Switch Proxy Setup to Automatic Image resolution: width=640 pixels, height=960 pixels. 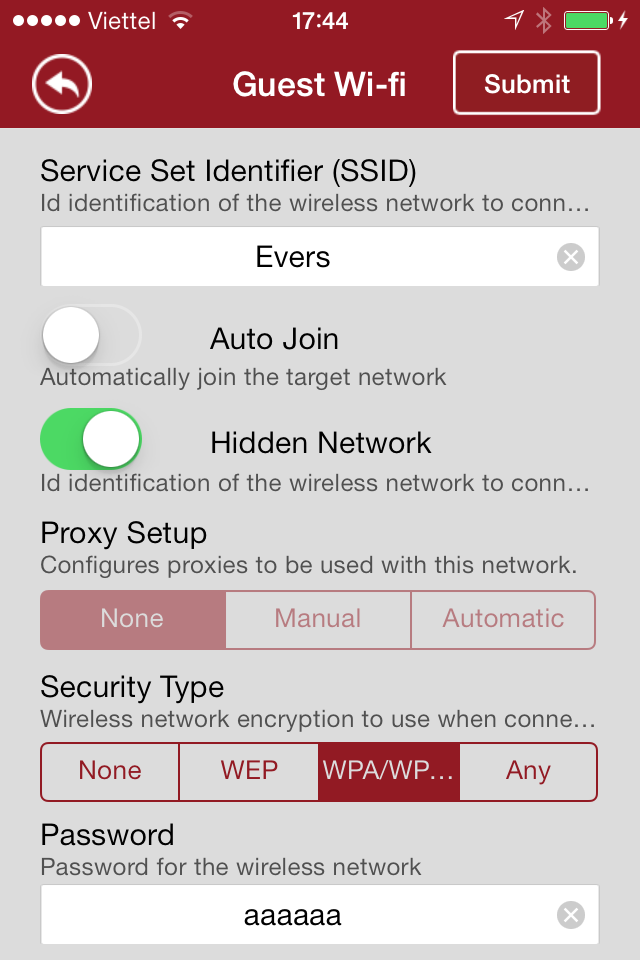click(503, 619)
